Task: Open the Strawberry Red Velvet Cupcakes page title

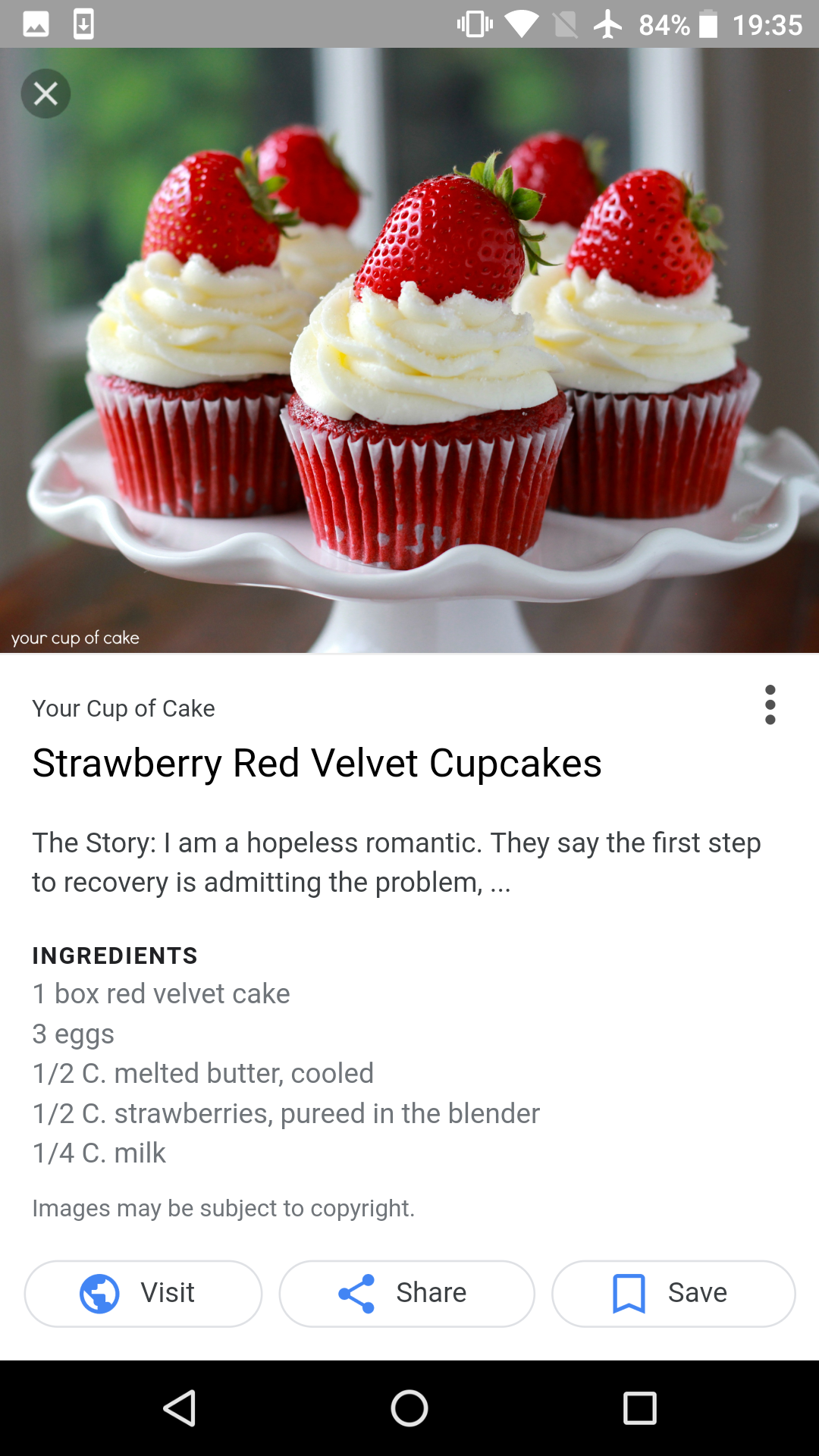Action: (317, 763)
